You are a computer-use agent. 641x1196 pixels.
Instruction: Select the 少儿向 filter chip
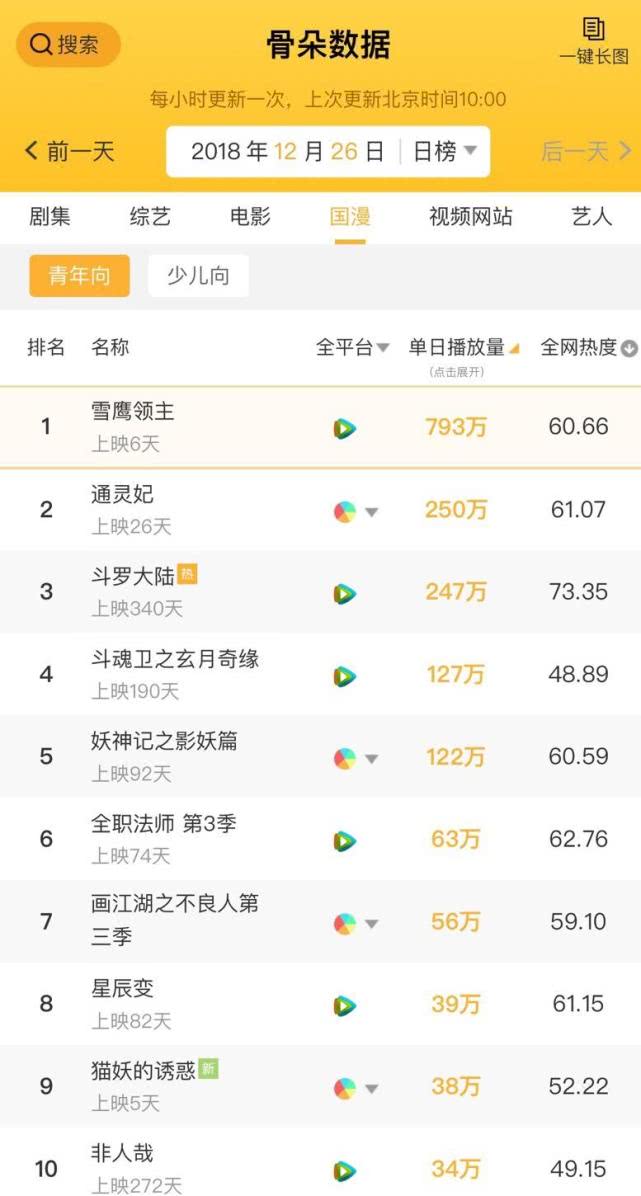coord(198,276)
